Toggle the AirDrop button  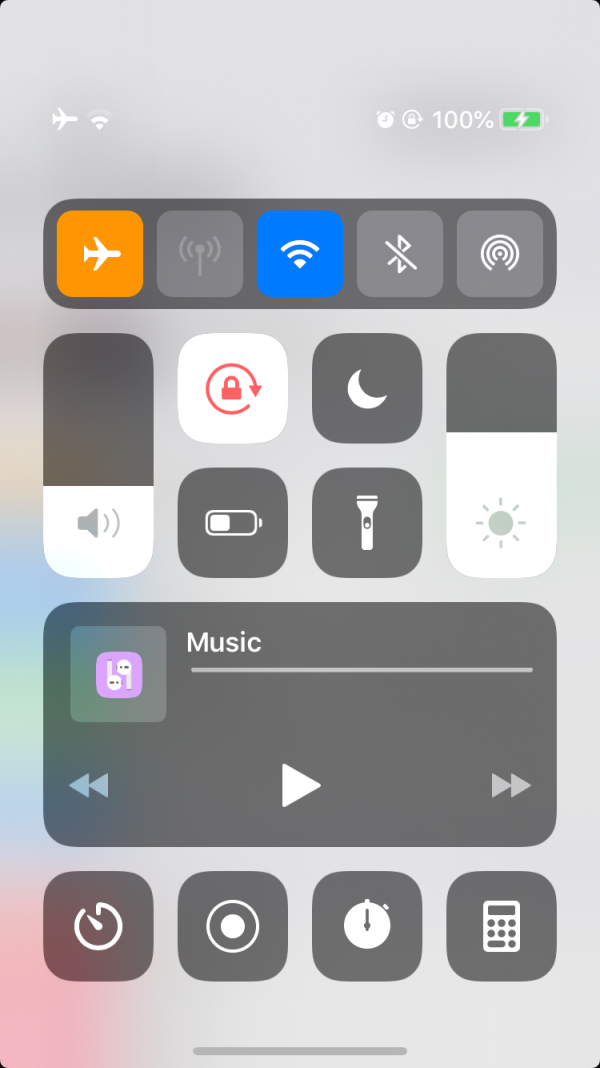[500, 254]
